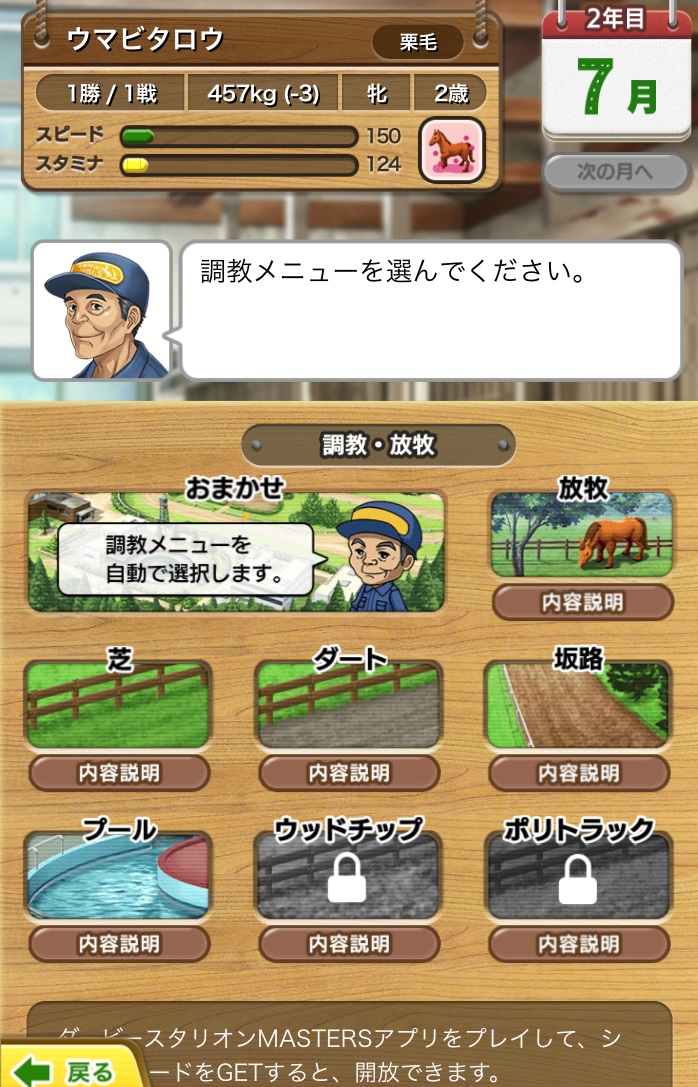Open the horse icon next to stats
698x1087 pixels.
(x=452, y=150)
